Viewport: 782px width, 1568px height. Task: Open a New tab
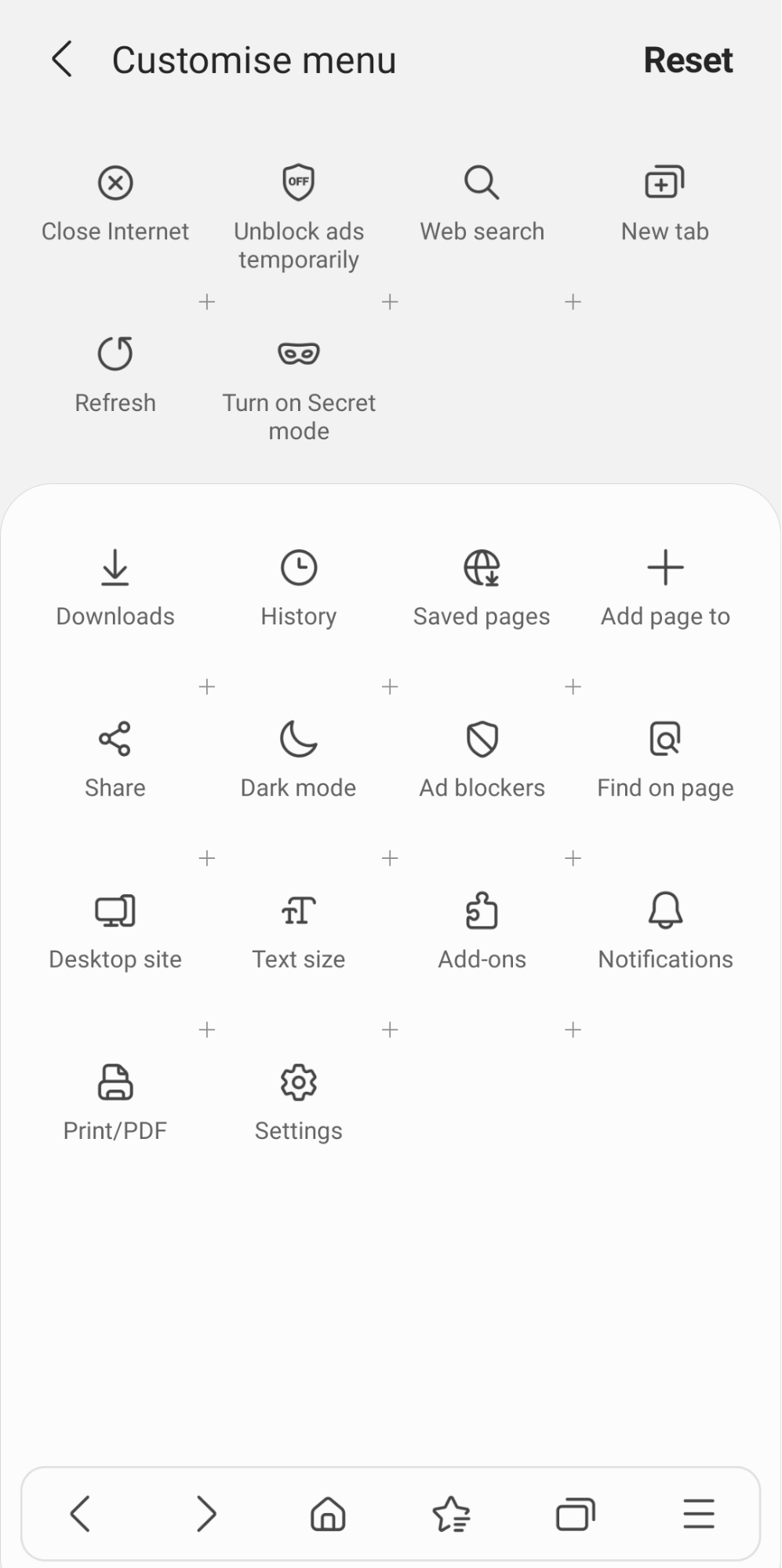[x=664, y=183]
